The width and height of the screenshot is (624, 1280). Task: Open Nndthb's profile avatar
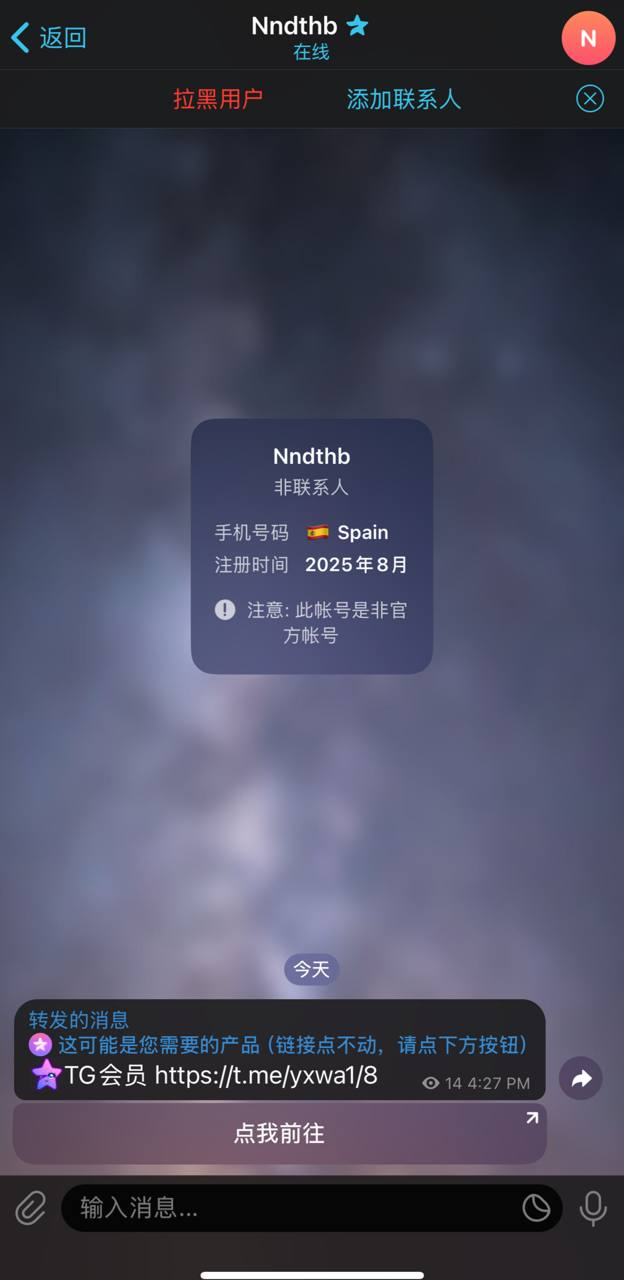click(x=588, y=38)
